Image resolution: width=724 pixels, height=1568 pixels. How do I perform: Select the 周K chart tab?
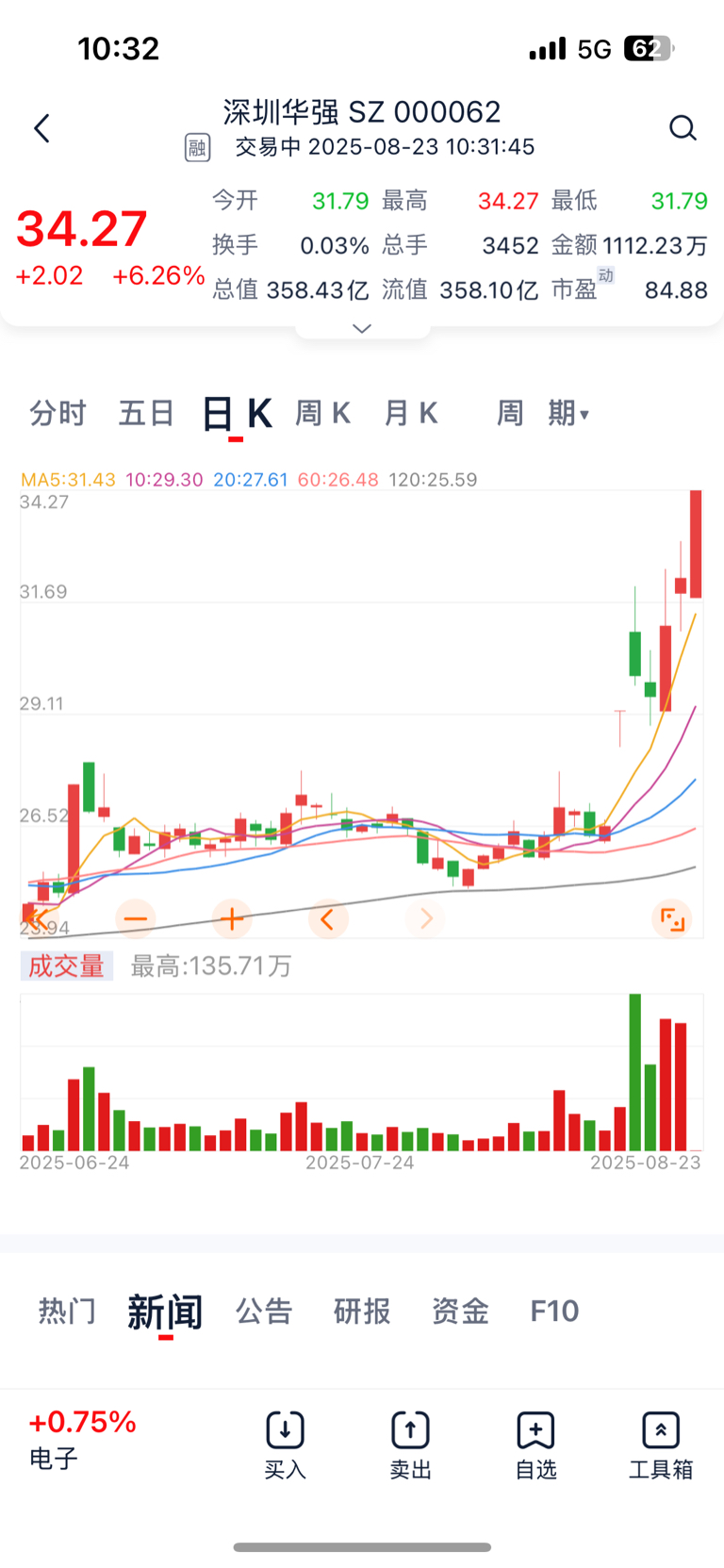coord(322,413)
